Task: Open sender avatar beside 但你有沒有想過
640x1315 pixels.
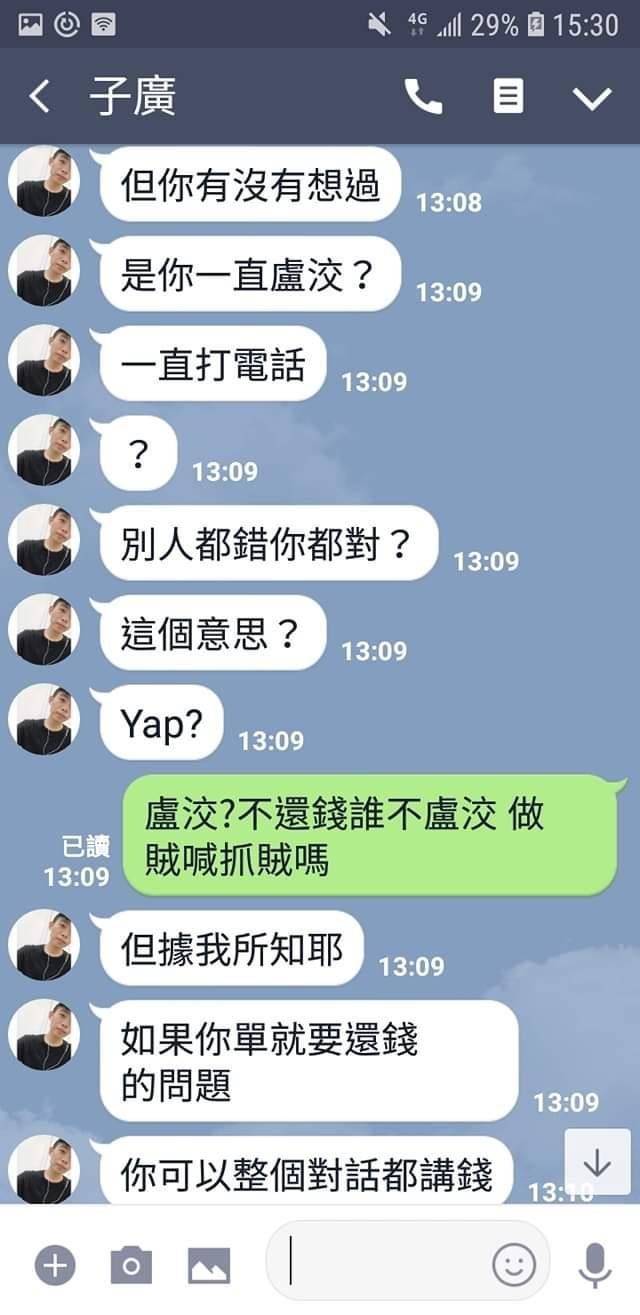Action: (x=43, y=183)
